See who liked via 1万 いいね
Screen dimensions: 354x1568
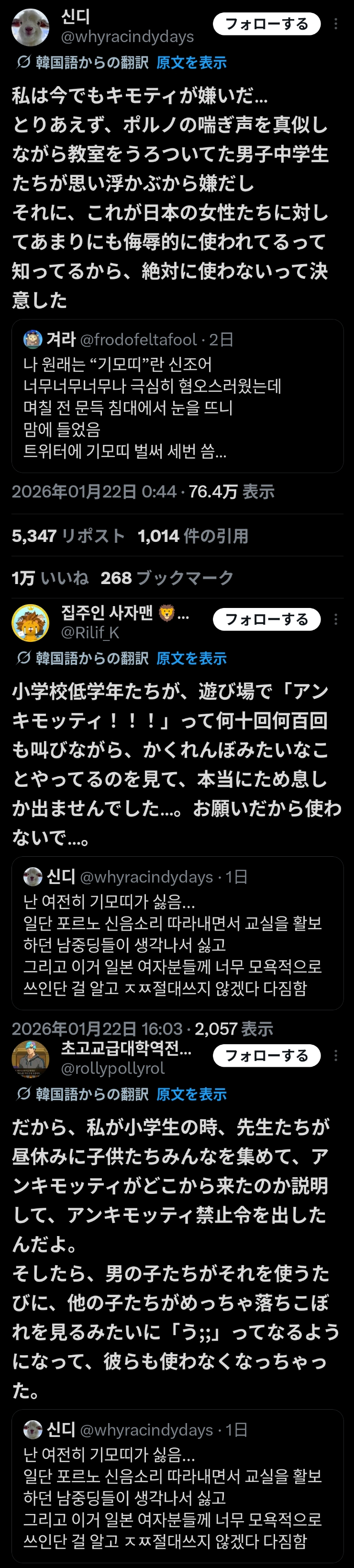click(50, 578)
